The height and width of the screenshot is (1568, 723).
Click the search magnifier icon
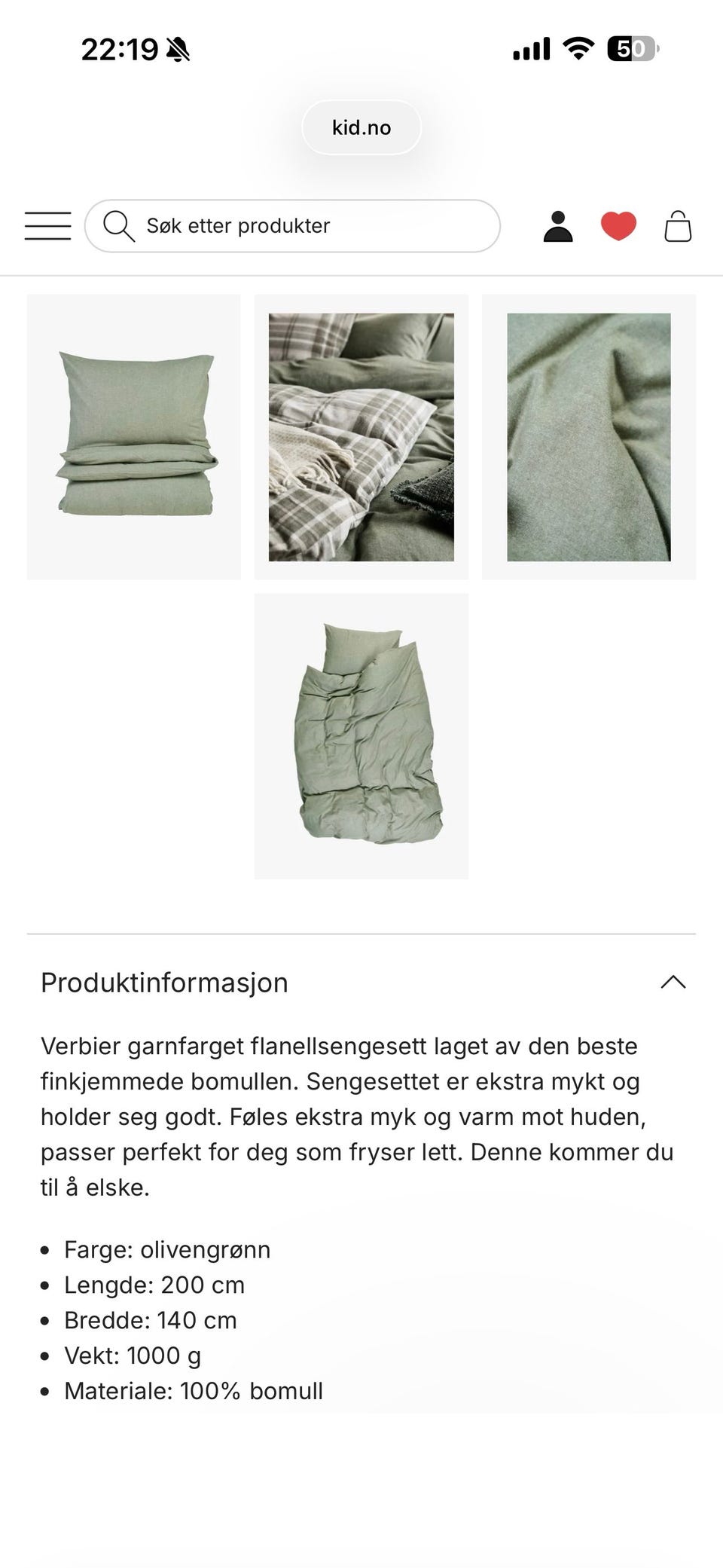click(119, 225)
